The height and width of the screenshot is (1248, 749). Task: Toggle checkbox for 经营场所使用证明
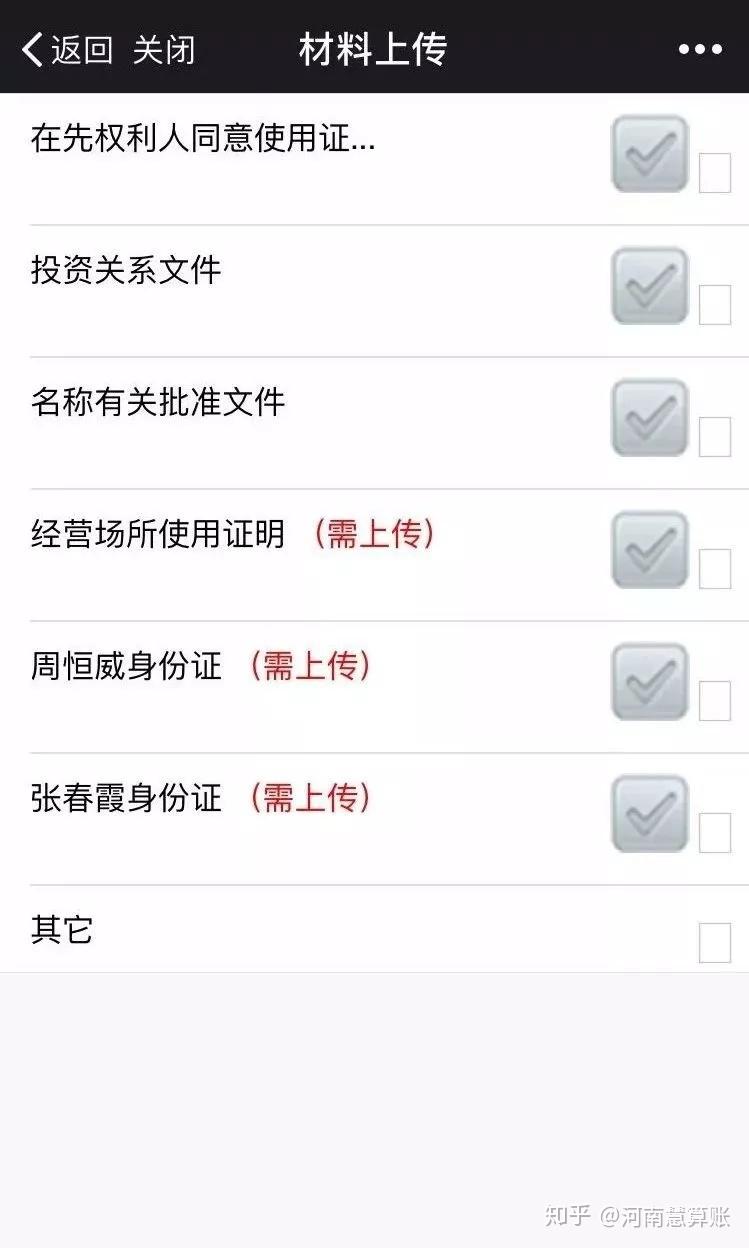coord(714,569)
